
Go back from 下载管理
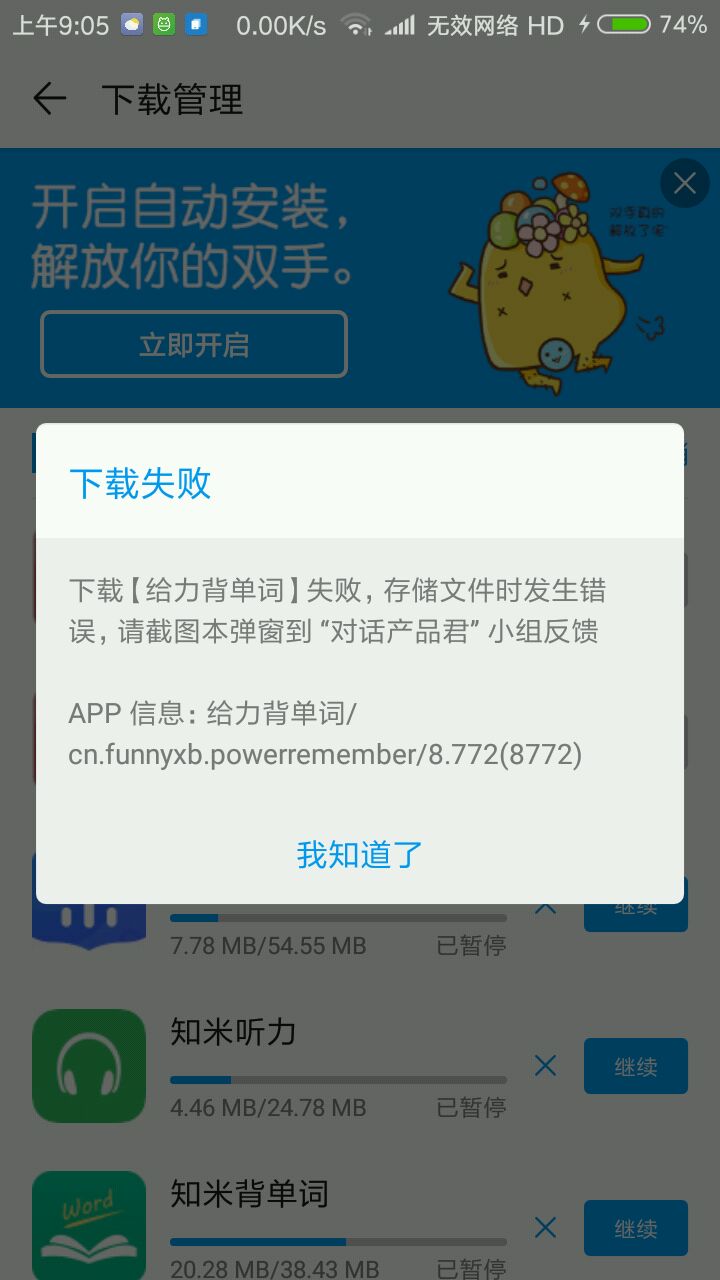click(49, 99)
